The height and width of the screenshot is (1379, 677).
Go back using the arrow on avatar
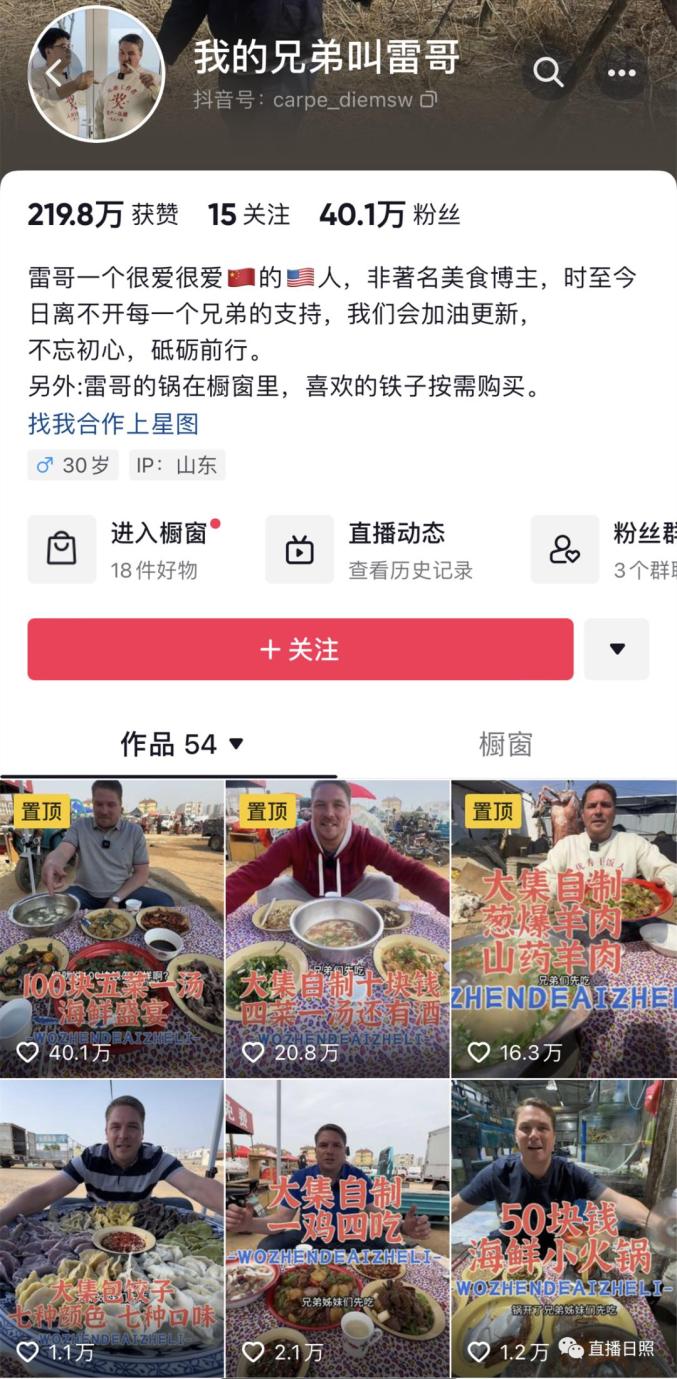click(x=55, y=71)
